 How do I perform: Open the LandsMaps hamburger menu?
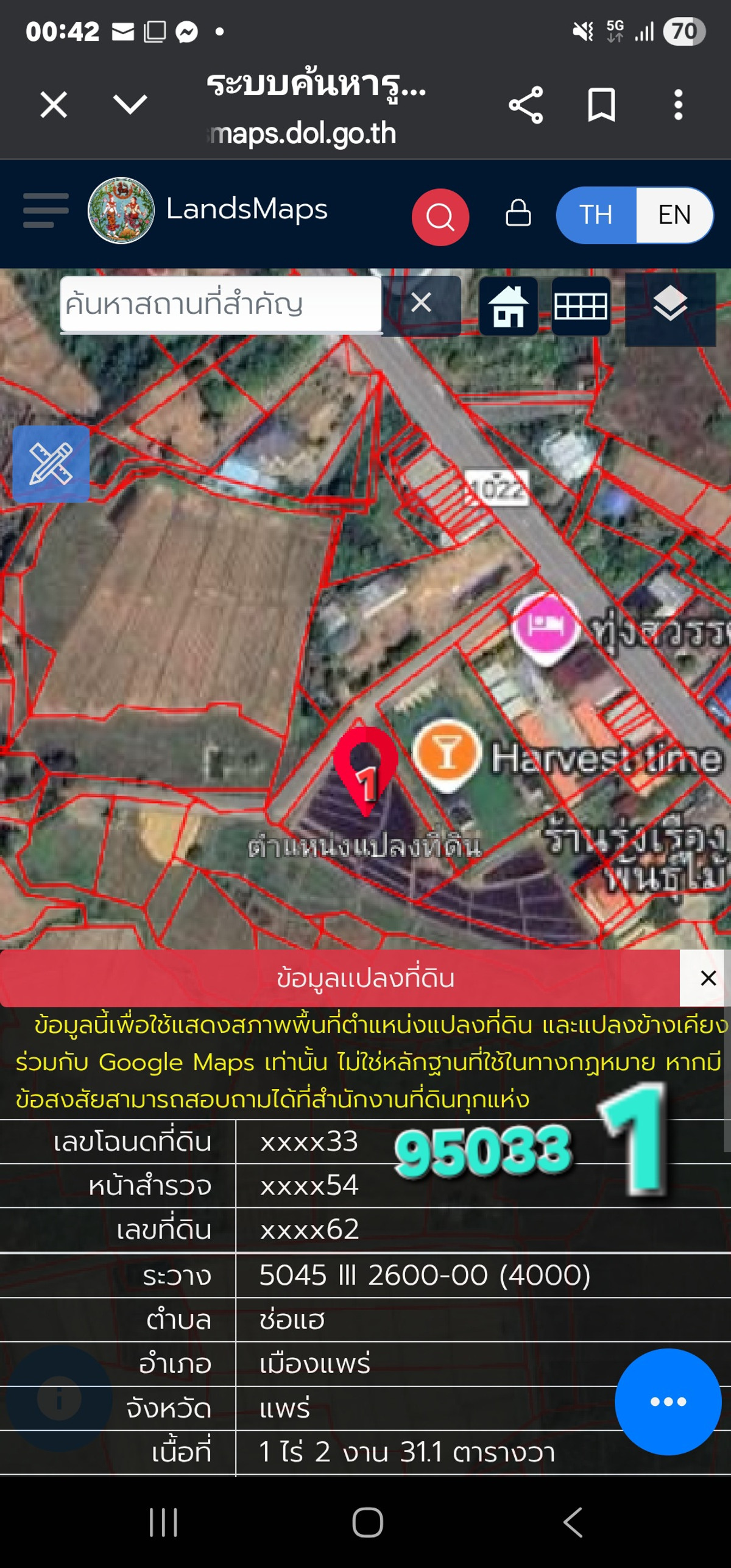[46, 210]
